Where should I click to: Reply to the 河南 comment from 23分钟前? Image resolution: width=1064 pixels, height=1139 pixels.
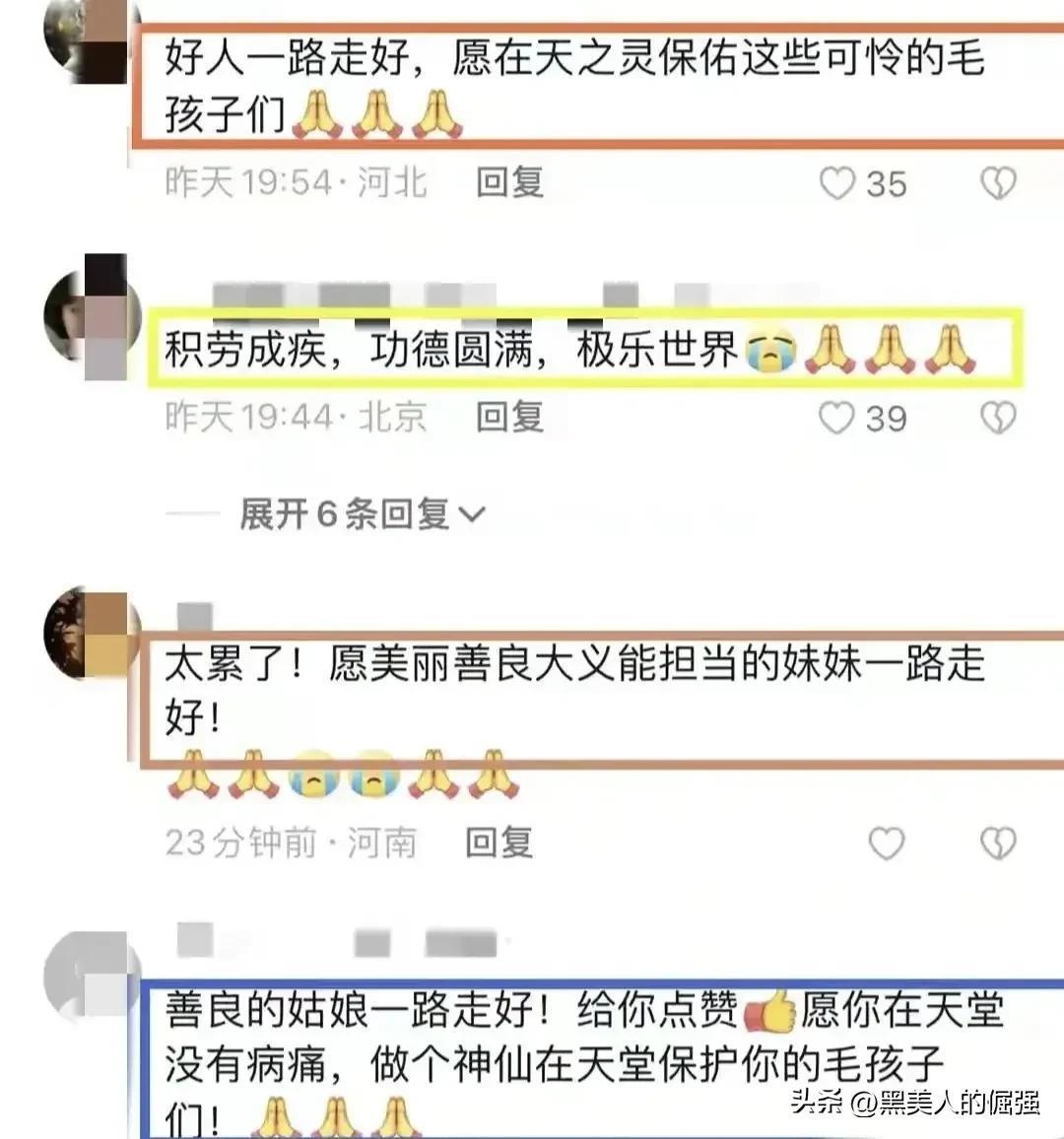pos(499,842)
